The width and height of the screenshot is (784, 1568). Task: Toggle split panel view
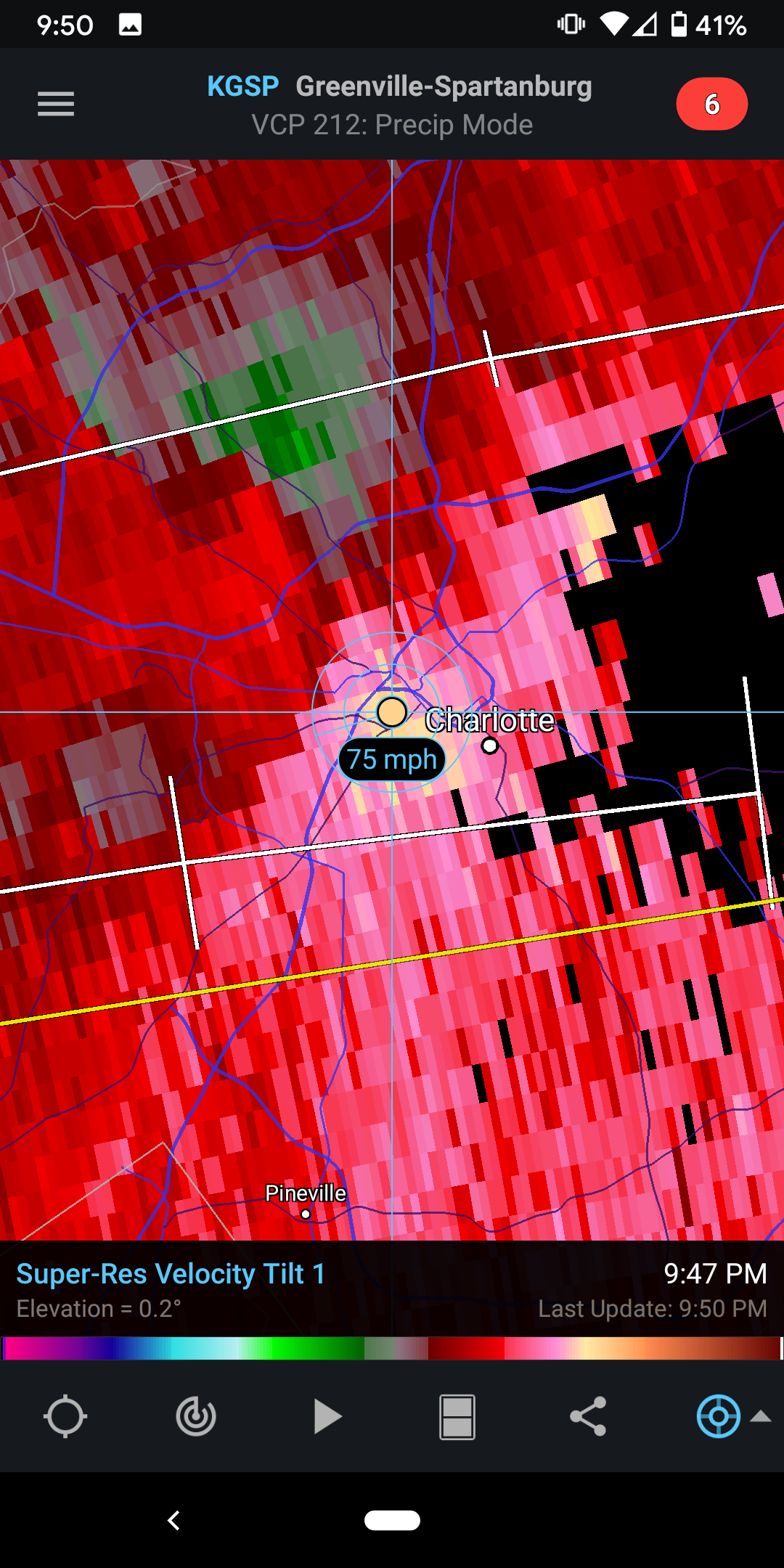[x=457, y=1416]
